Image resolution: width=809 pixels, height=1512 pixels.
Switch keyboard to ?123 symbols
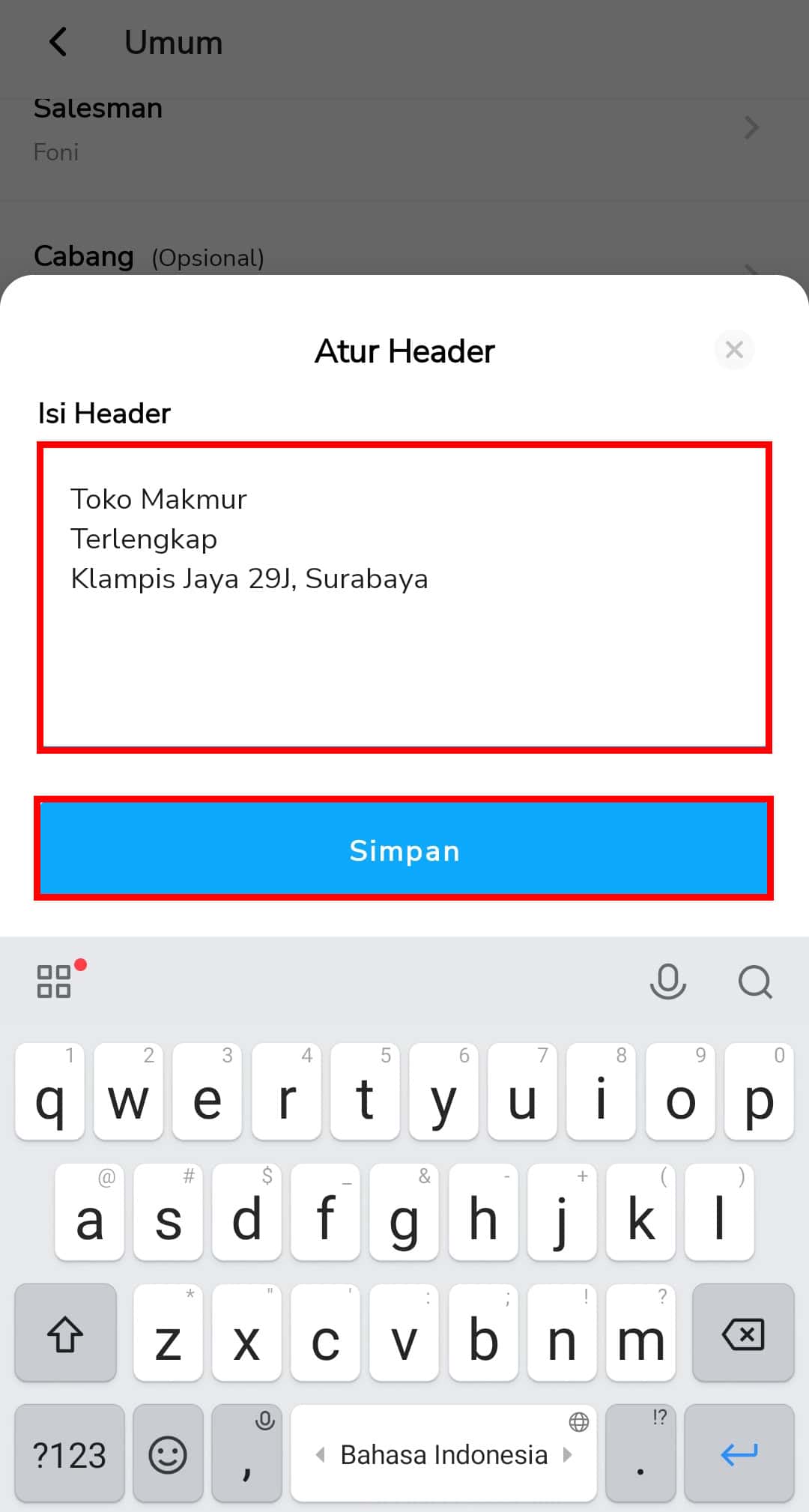(69, 1454)
